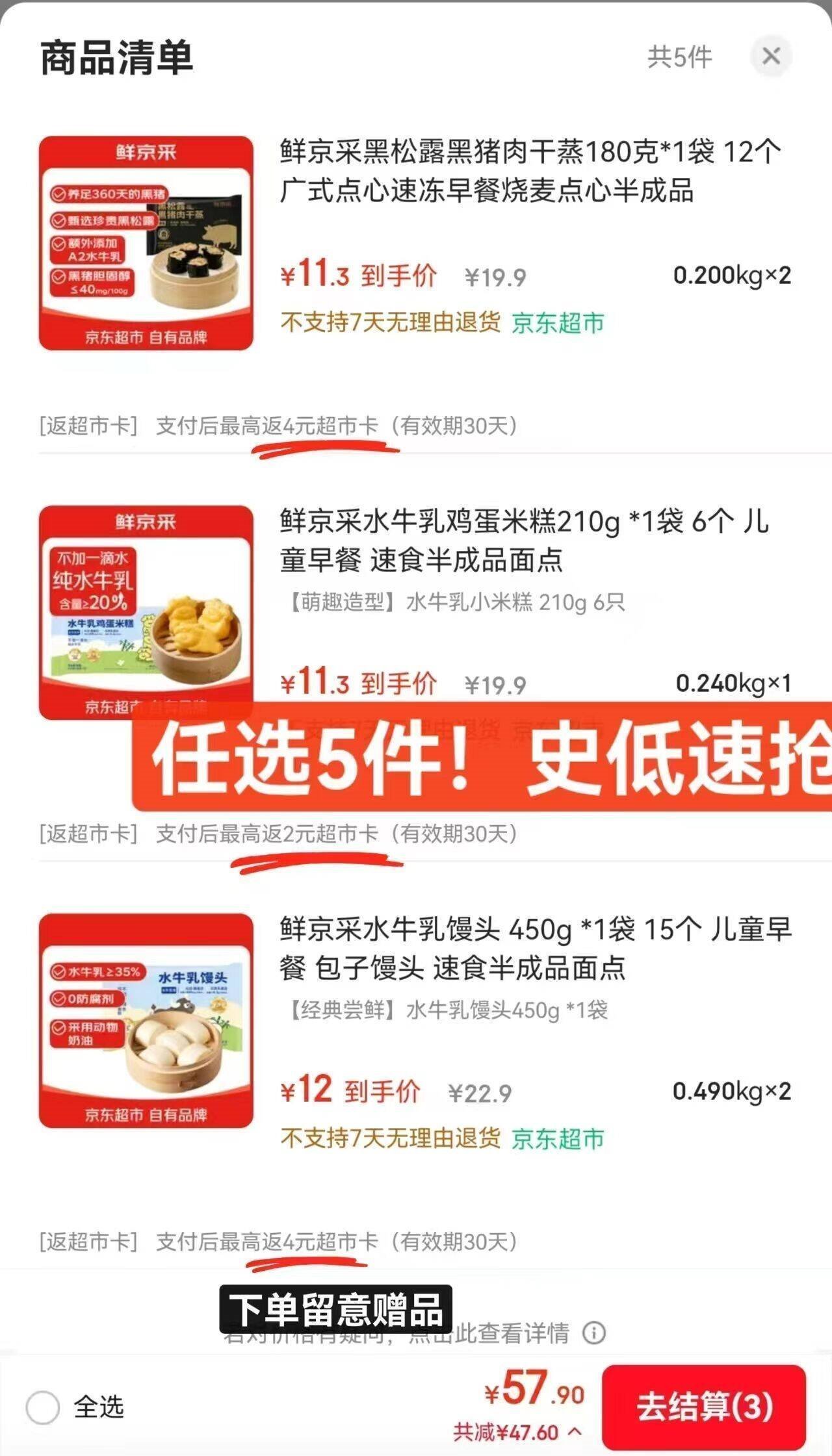Tap 去结算 to check out
Screen dimensions: 832x1456
coord(704,1407)
